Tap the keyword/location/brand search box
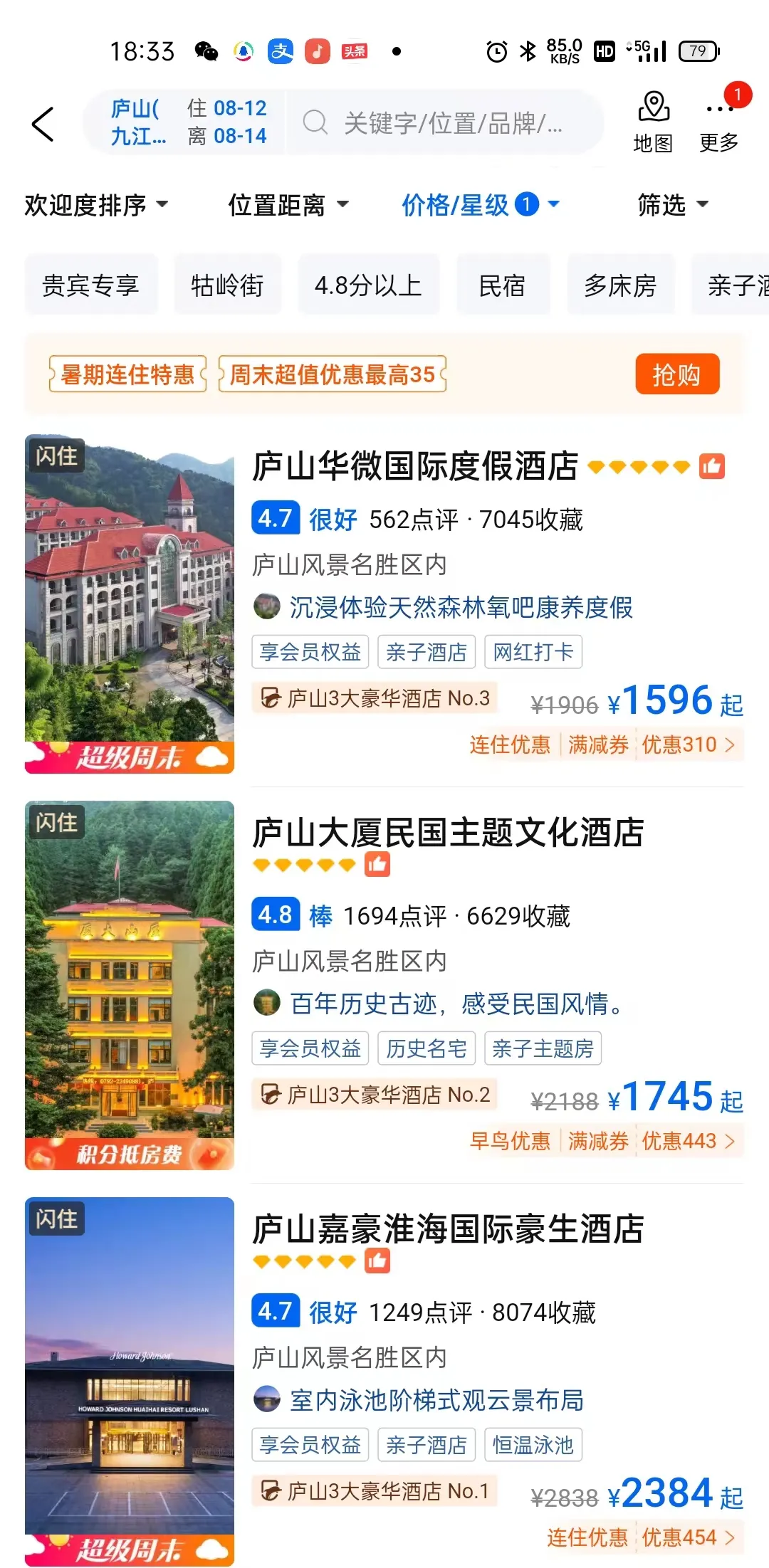The height and width of the screenshot is (1568, 769). [x=449, y=124]
